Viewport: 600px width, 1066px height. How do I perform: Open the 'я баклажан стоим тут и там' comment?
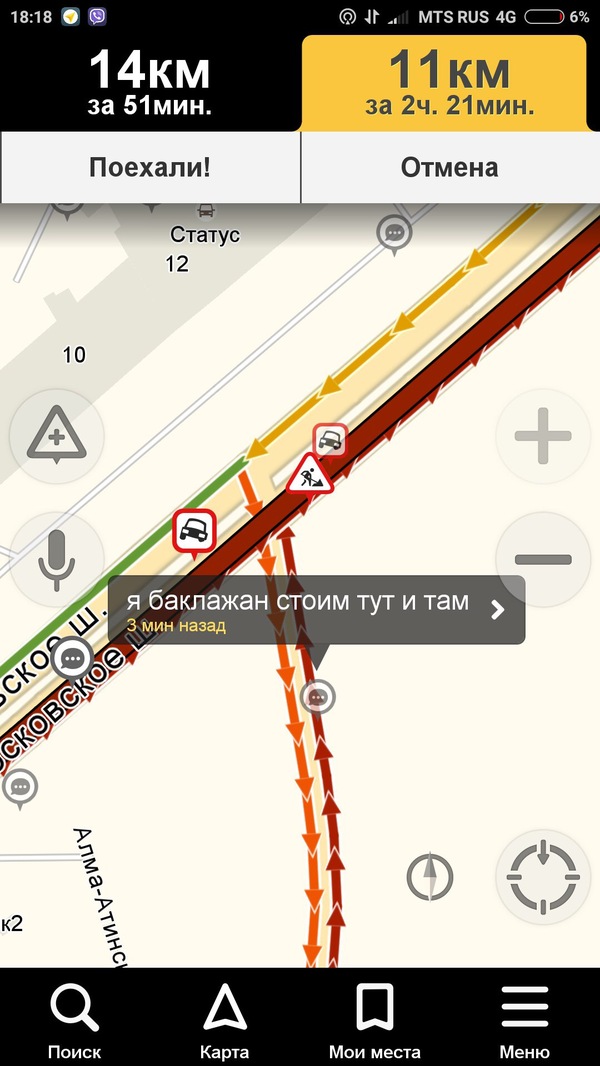pyautogui.click(x=316, y=610)
